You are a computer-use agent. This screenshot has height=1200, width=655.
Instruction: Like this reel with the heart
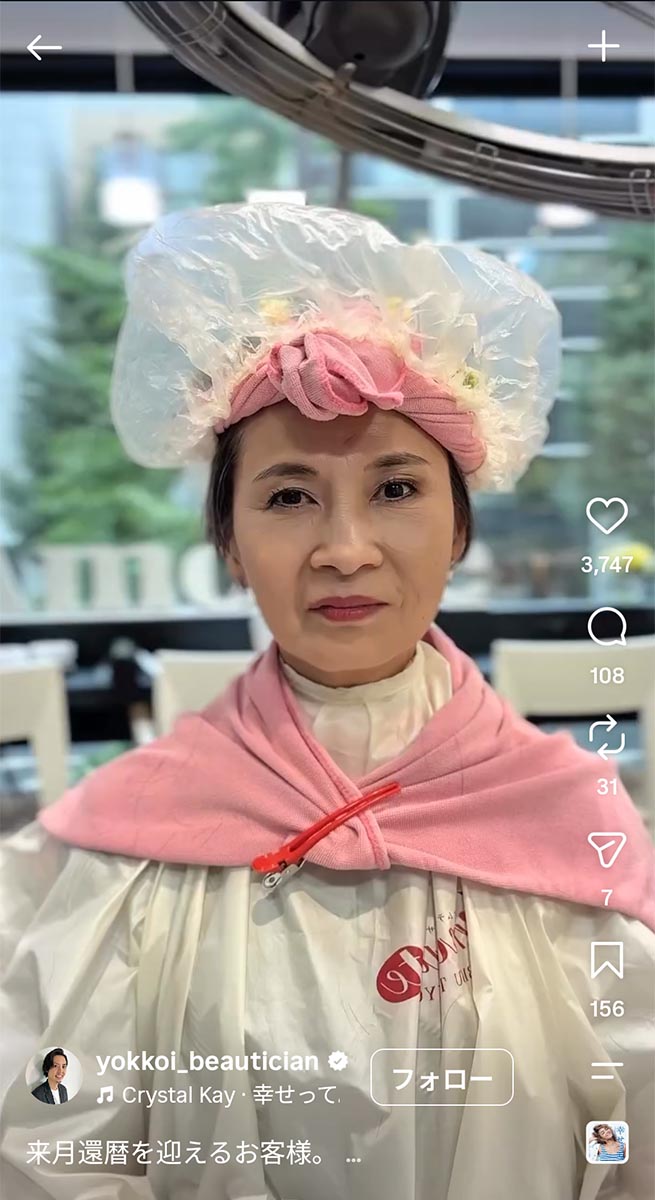(x=607, y=516)
